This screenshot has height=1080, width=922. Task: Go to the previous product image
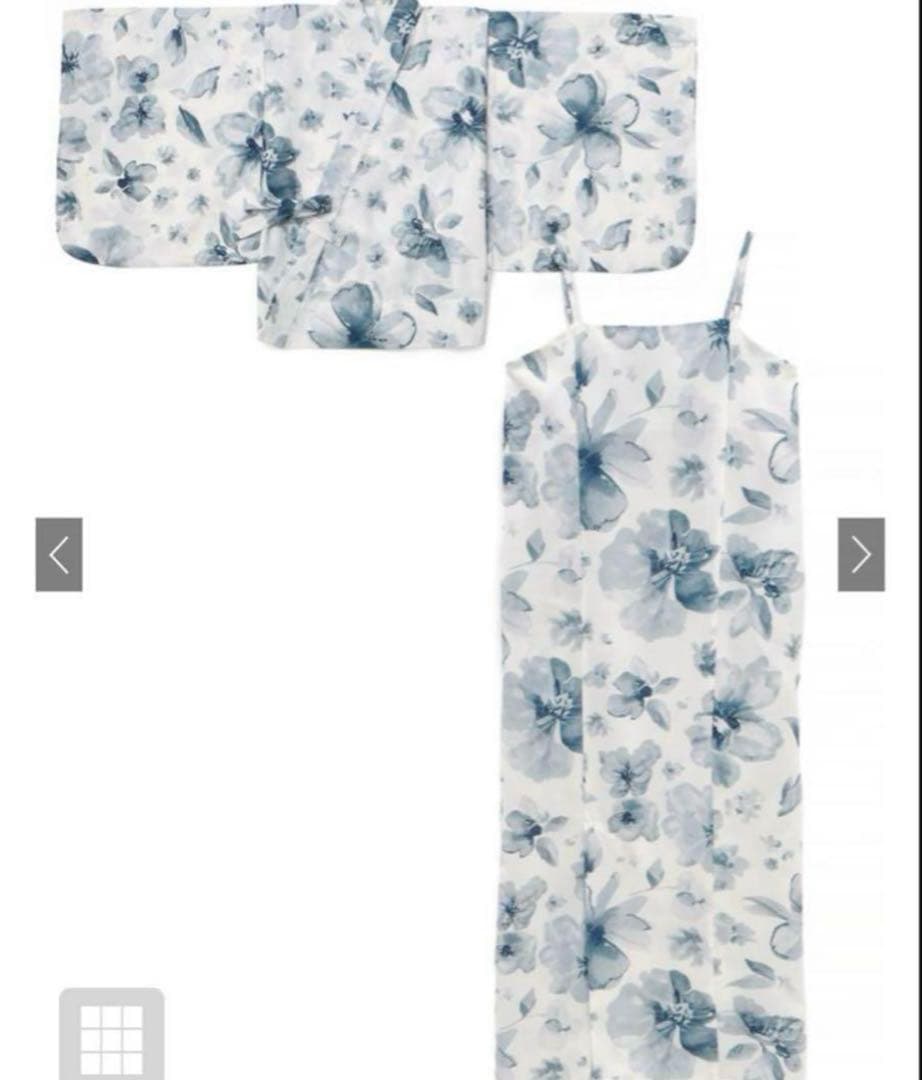[59, 554]
